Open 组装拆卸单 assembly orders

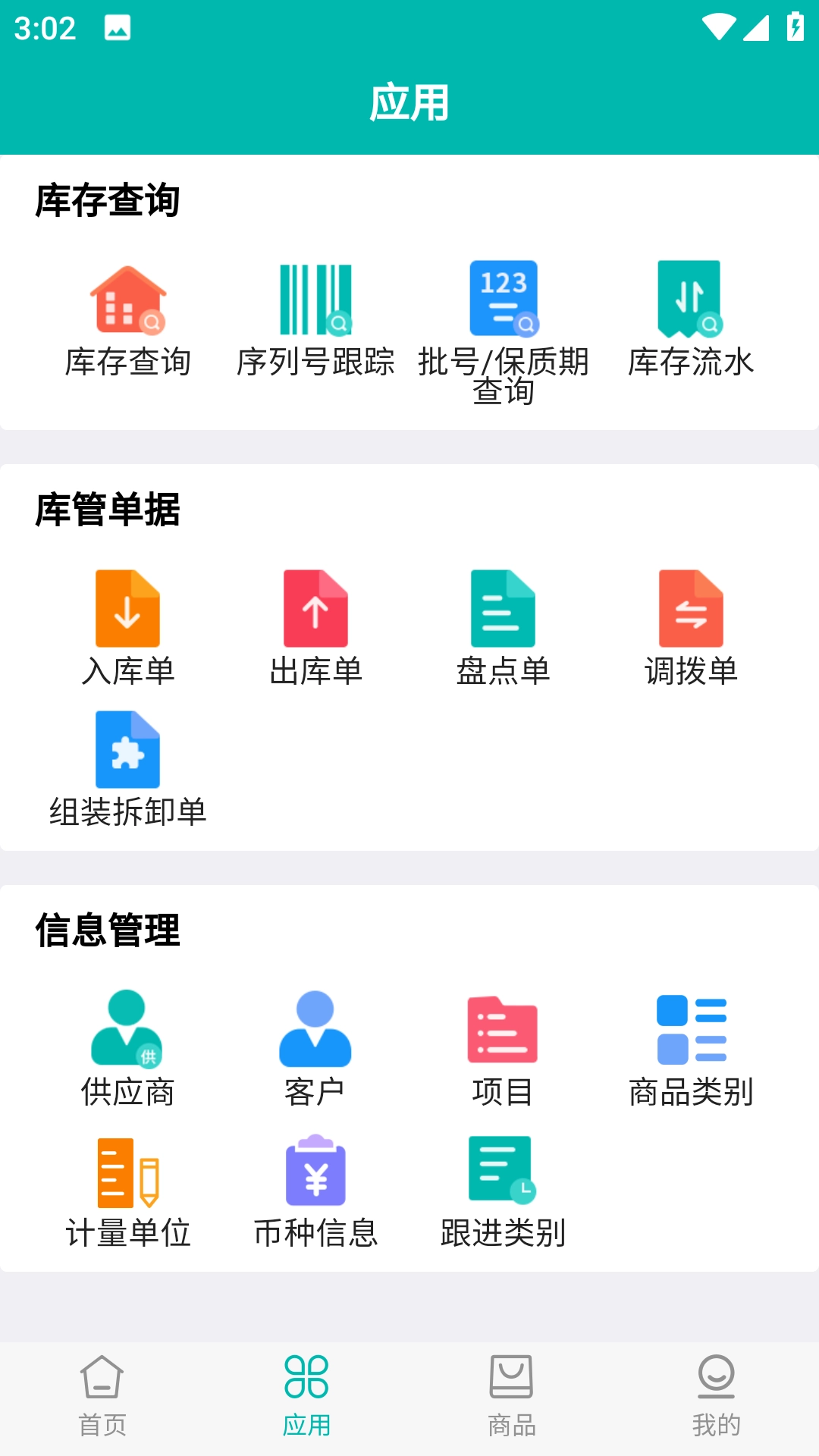click(x=127, y=769)
